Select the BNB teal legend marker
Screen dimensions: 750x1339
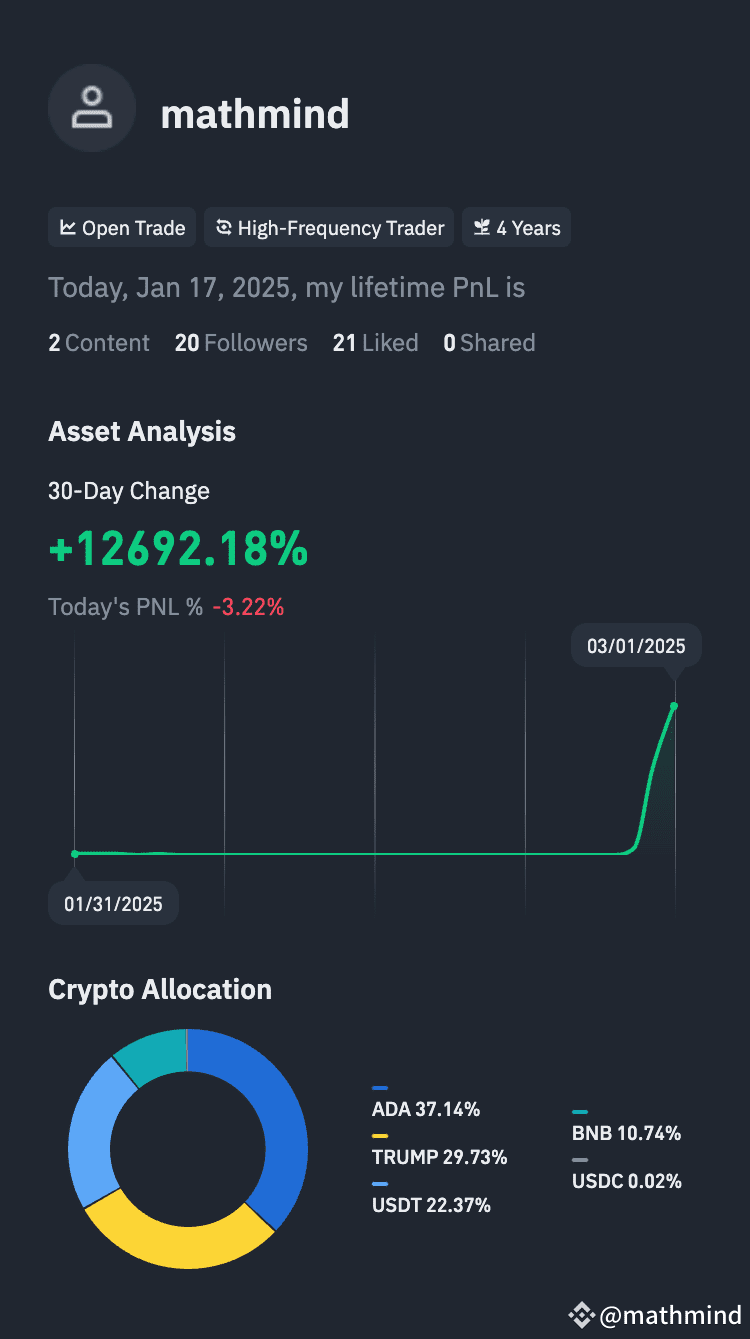[x=580, y=1110]
